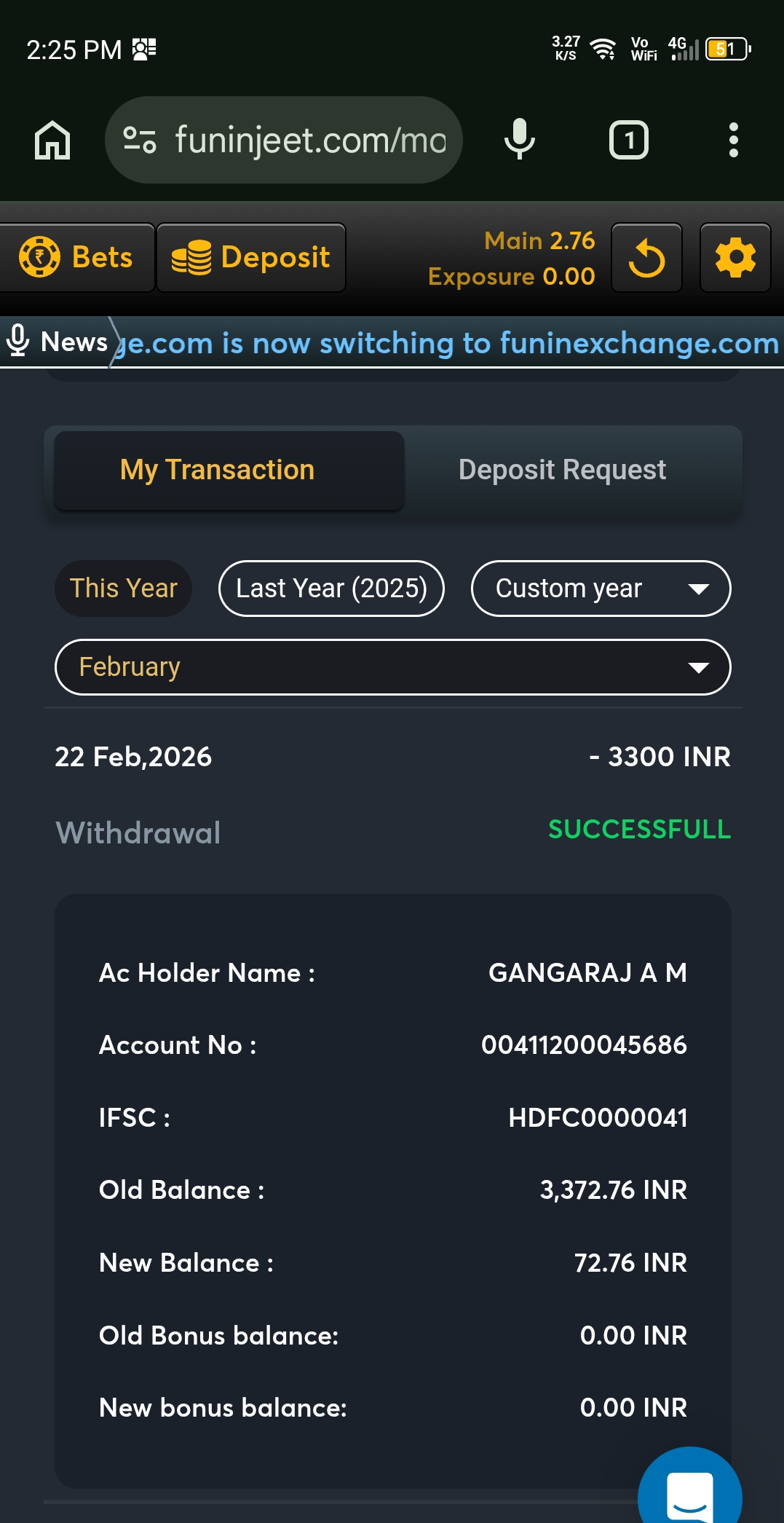
Task: Open the settings gear
Action: pyautogui.click(x=735, y=258)
